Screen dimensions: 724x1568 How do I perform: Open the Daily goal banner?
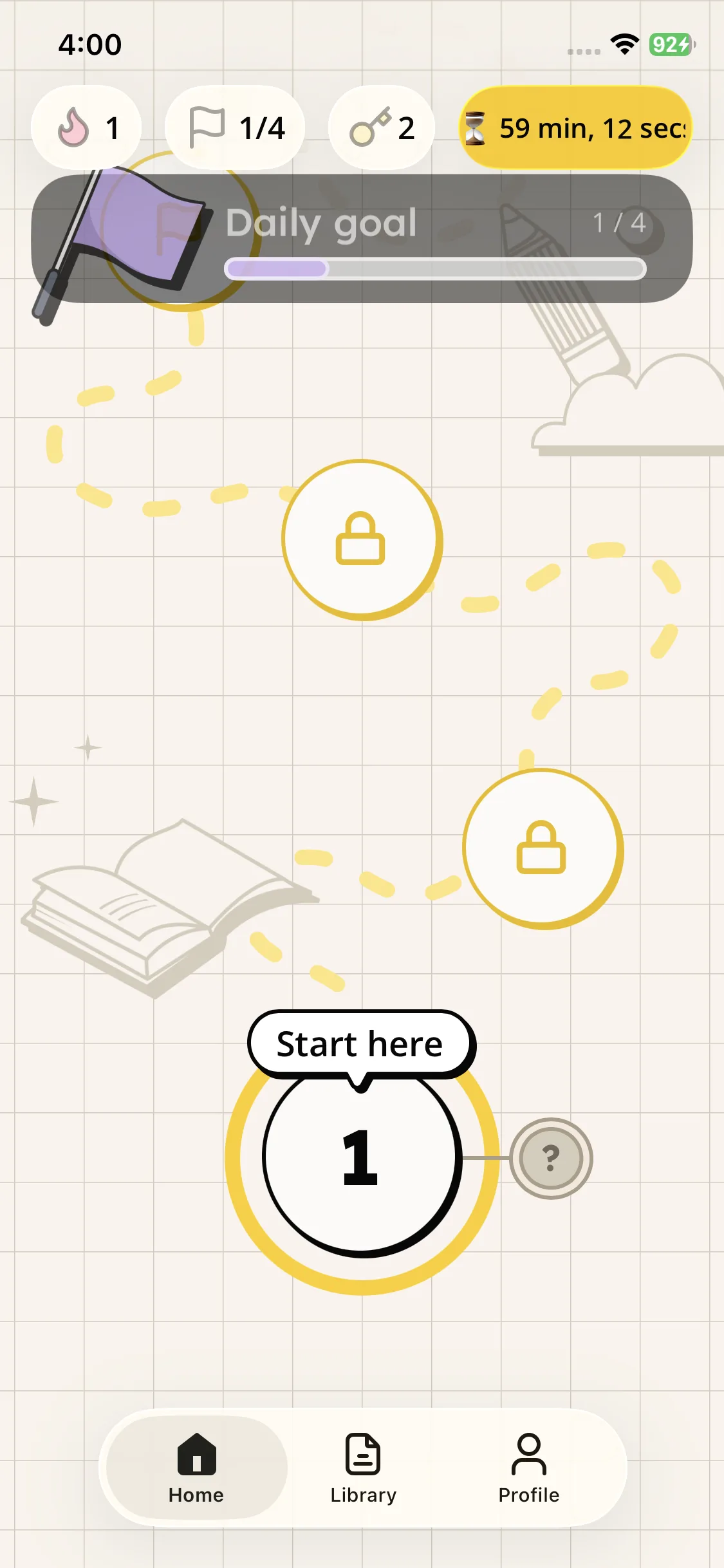(362, 238)
